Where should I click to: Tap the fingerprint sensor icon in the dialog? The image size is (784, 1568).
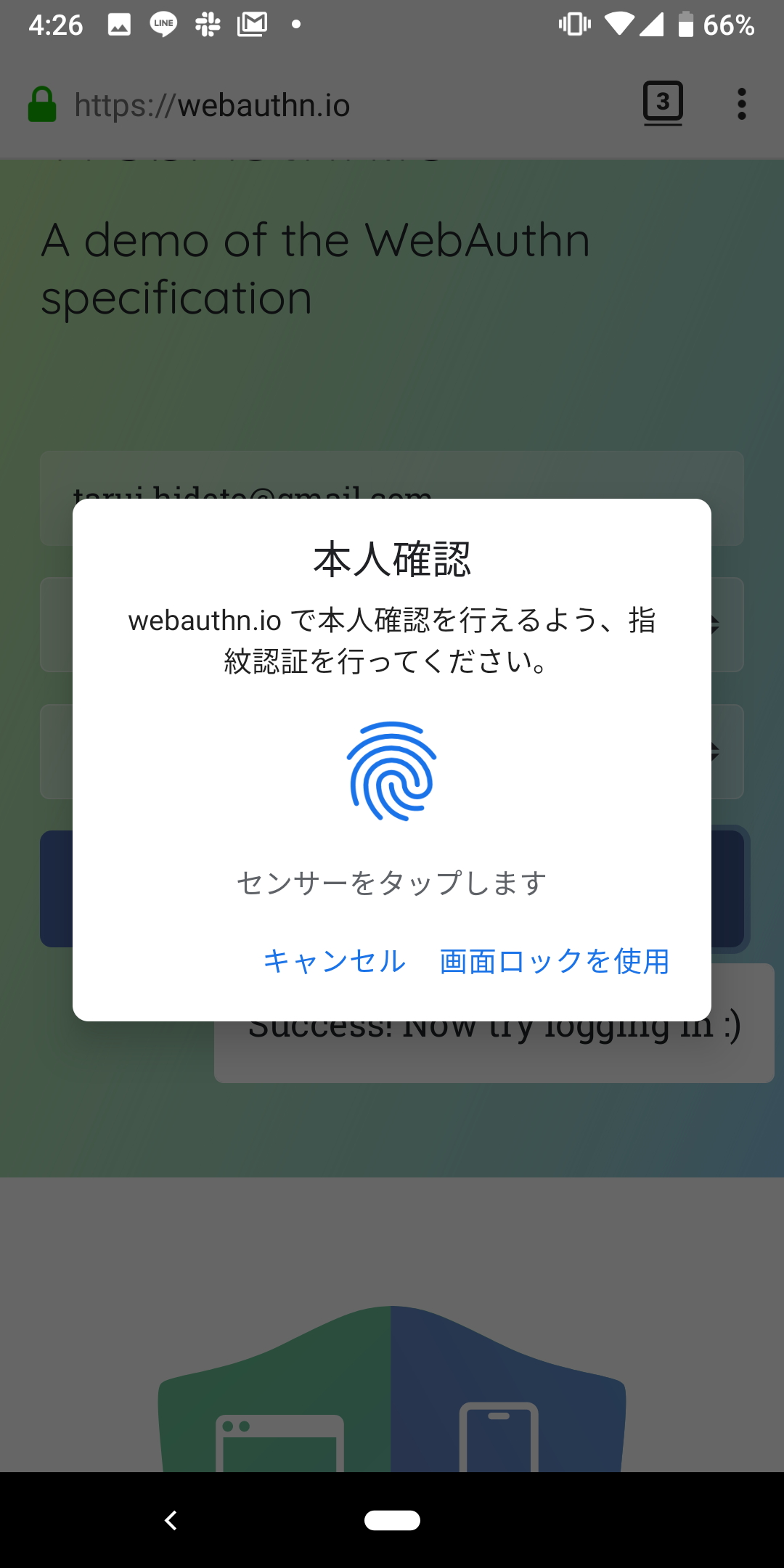392,772
